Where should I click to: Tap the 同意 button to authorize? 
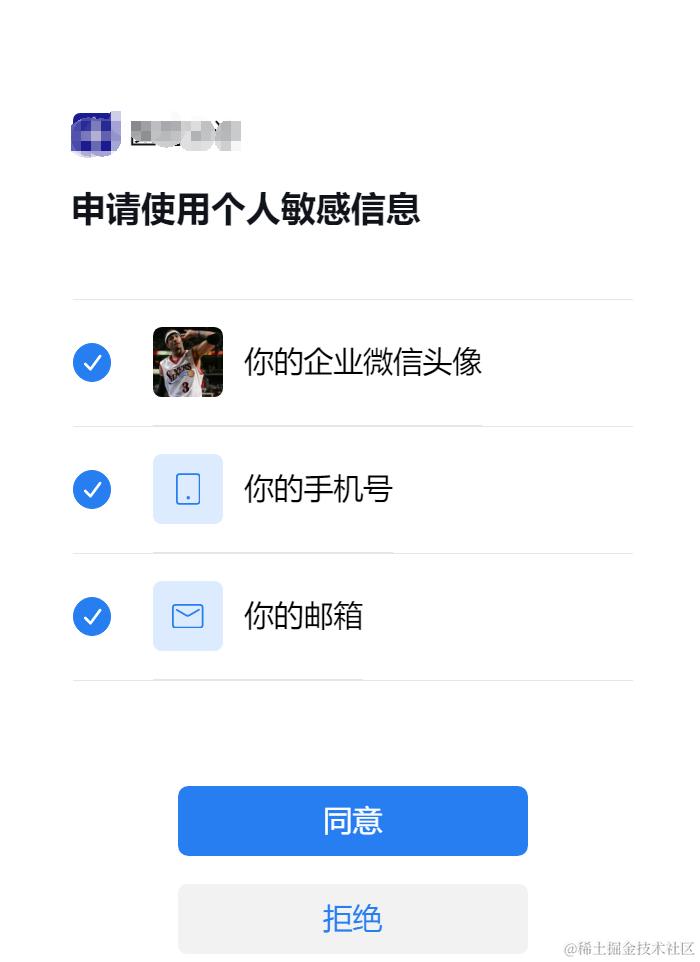352,821
